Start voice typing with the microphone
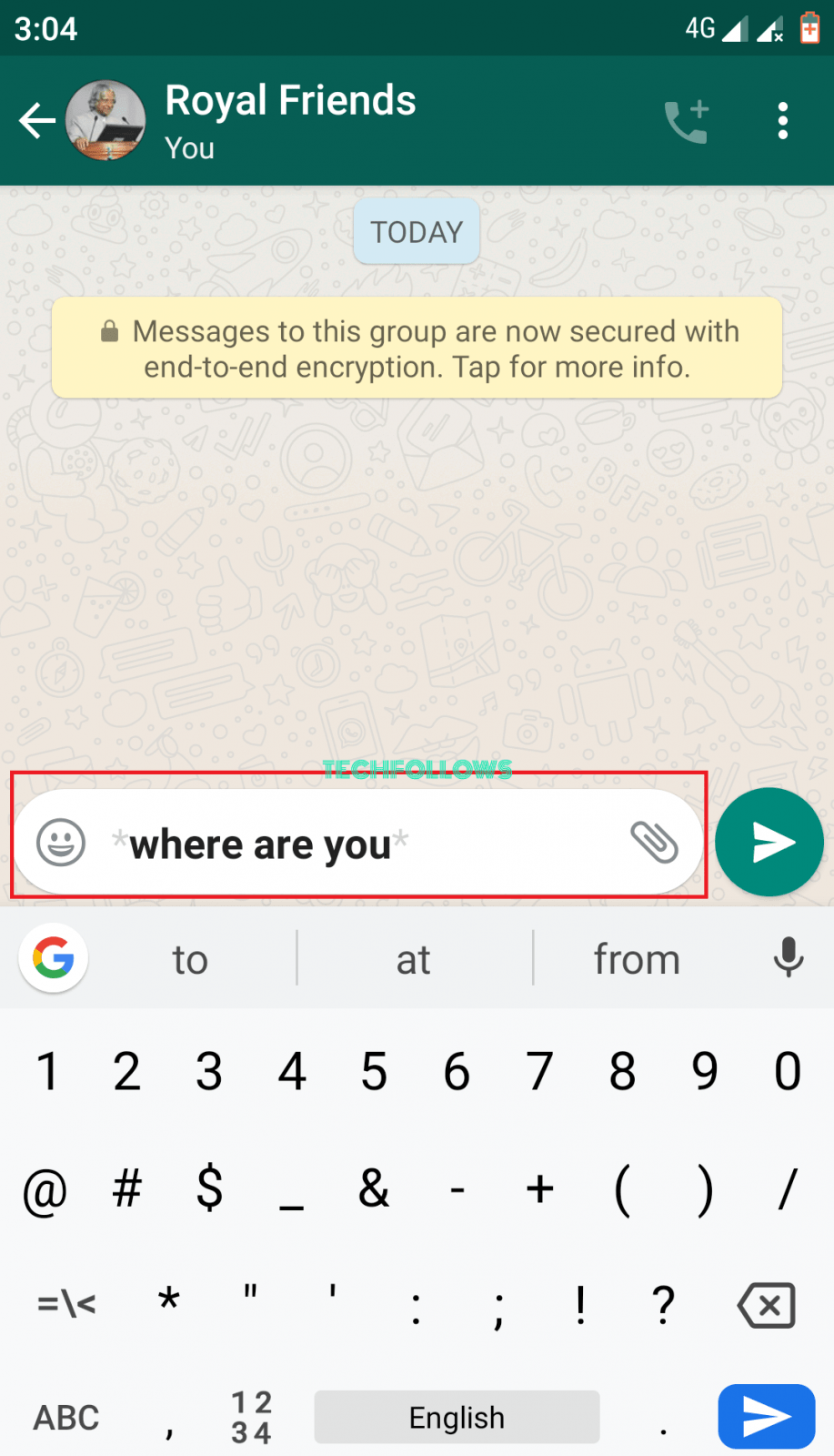 tap(789, 957)
